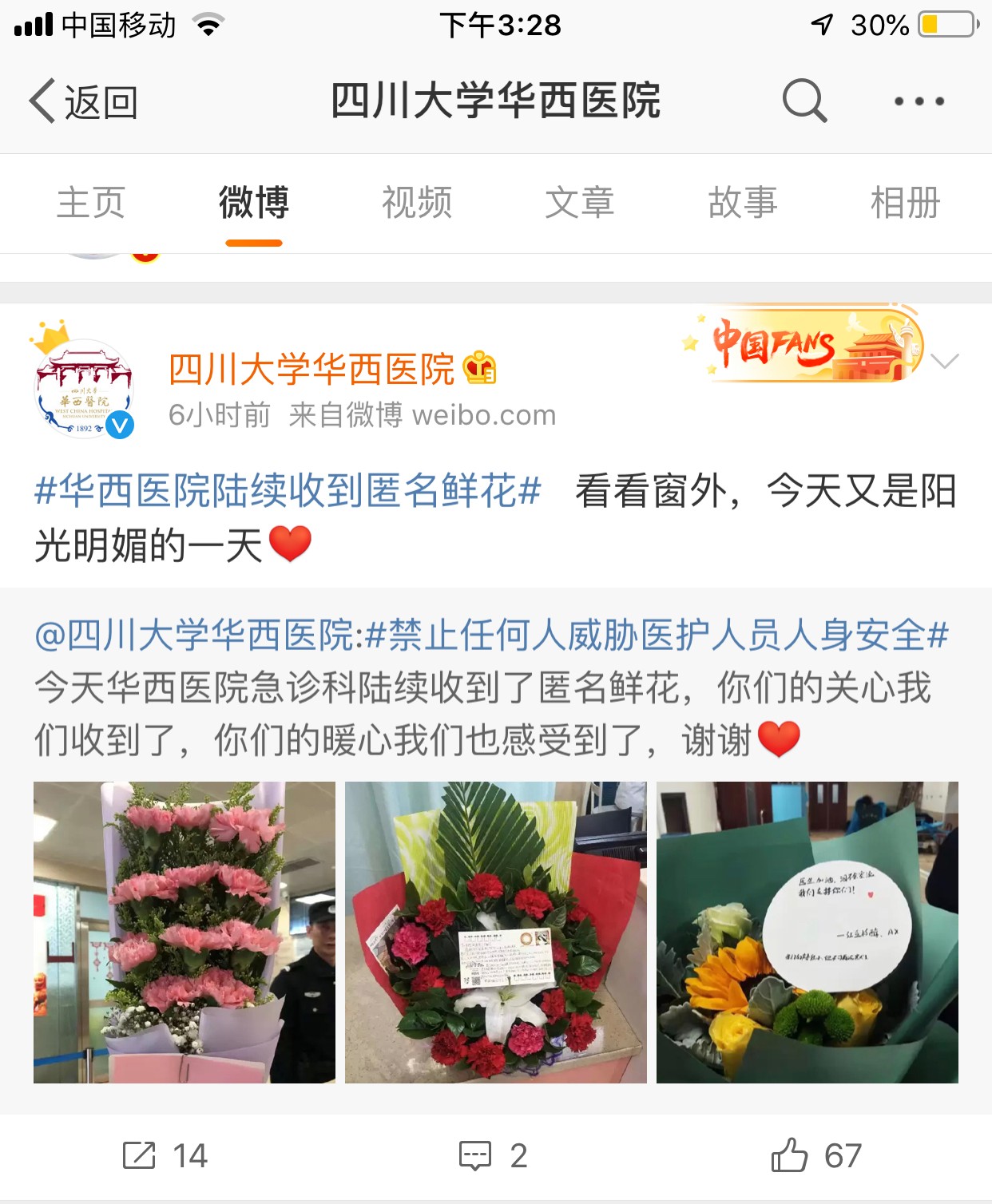Open the three-dot overflow menu
Image resolution: width=992 pixels, height=1204 pixels.
pyautogui.click(x=919, y=101)
